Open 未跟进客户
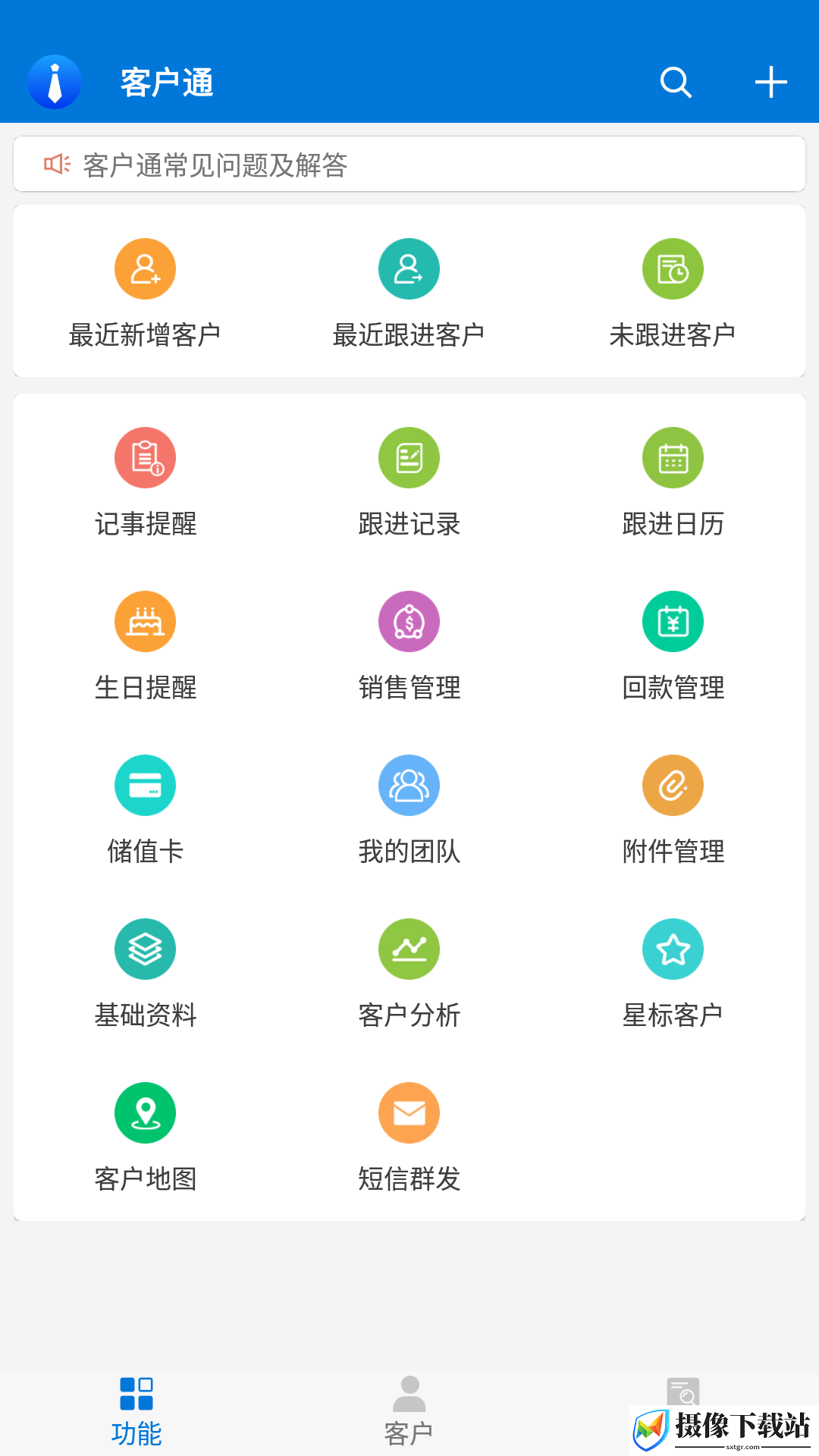The height and width of the screenshot is (1456, 819). [673, 292]
